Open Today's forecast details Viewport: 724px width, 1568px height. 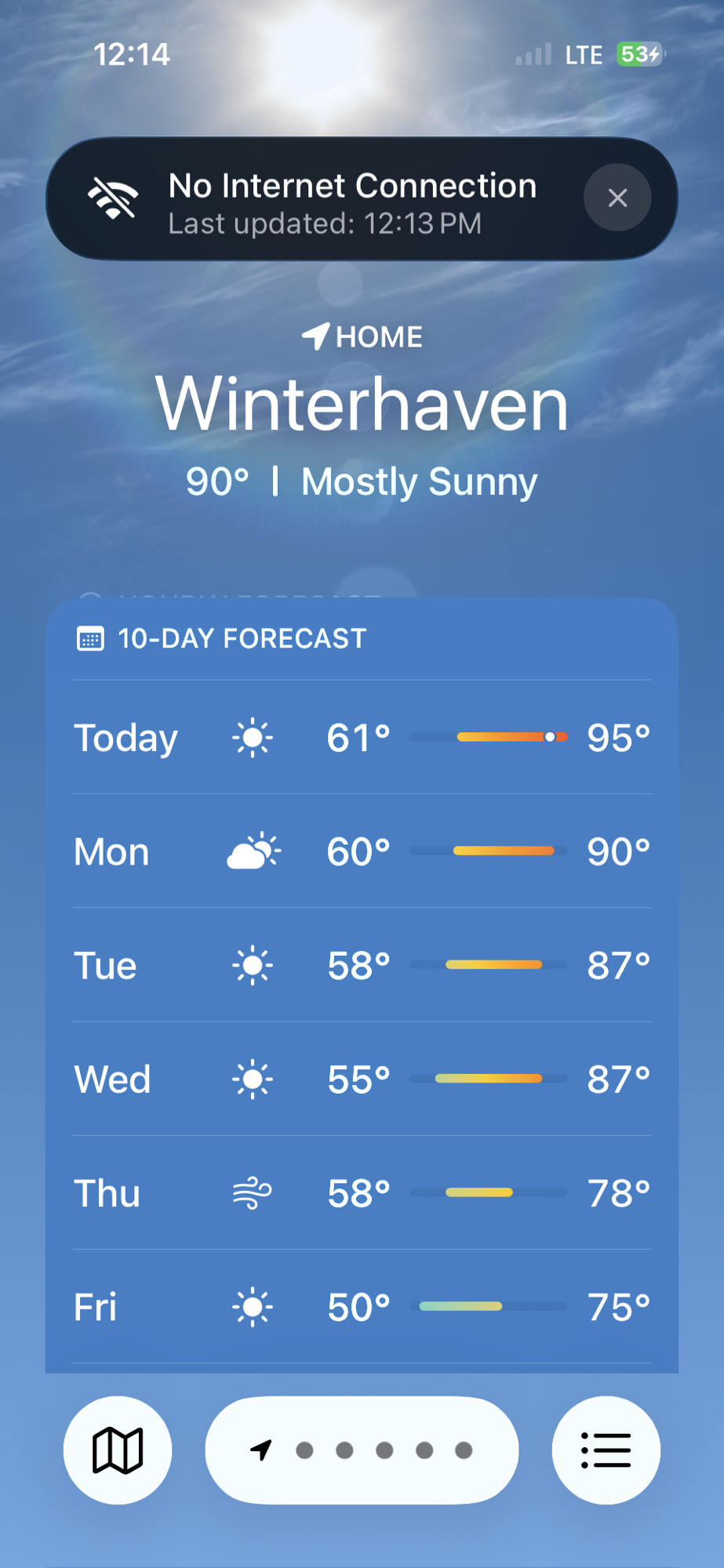(362, 738)
